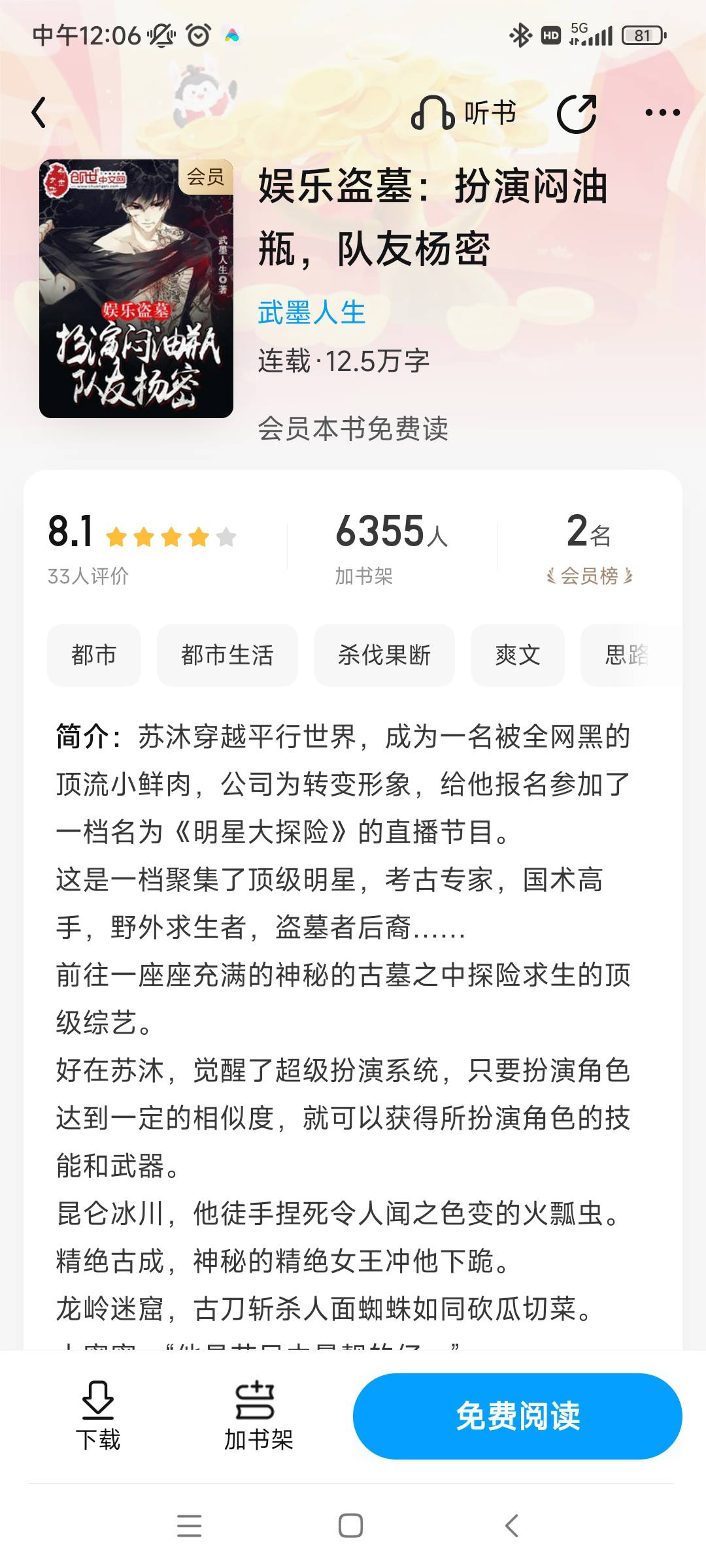The height and width of the screenshot is (1568, 706).
Task: Open the book cover image
Action: point(136,288)
